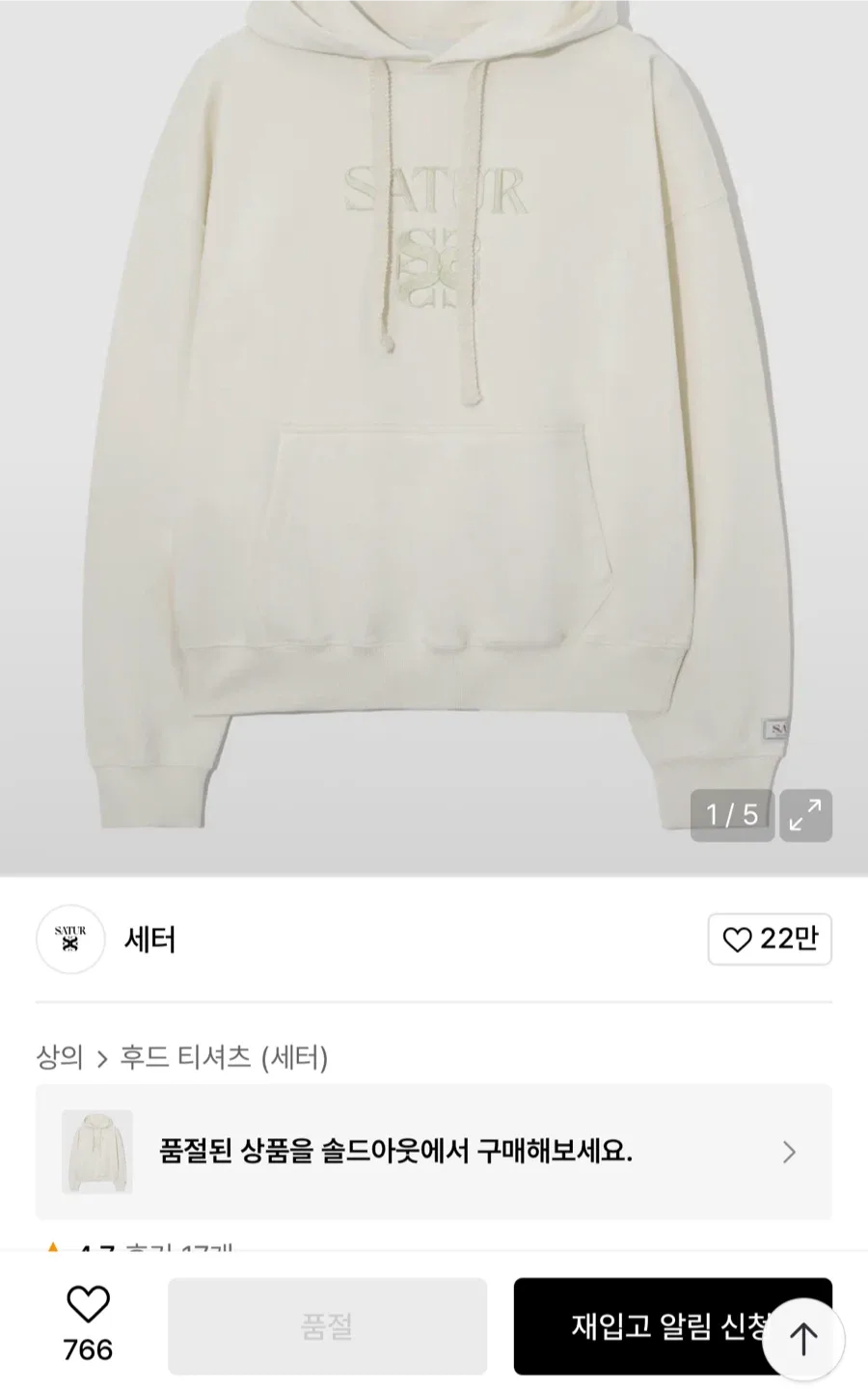Open the 세터 brand page

(149, 940)
